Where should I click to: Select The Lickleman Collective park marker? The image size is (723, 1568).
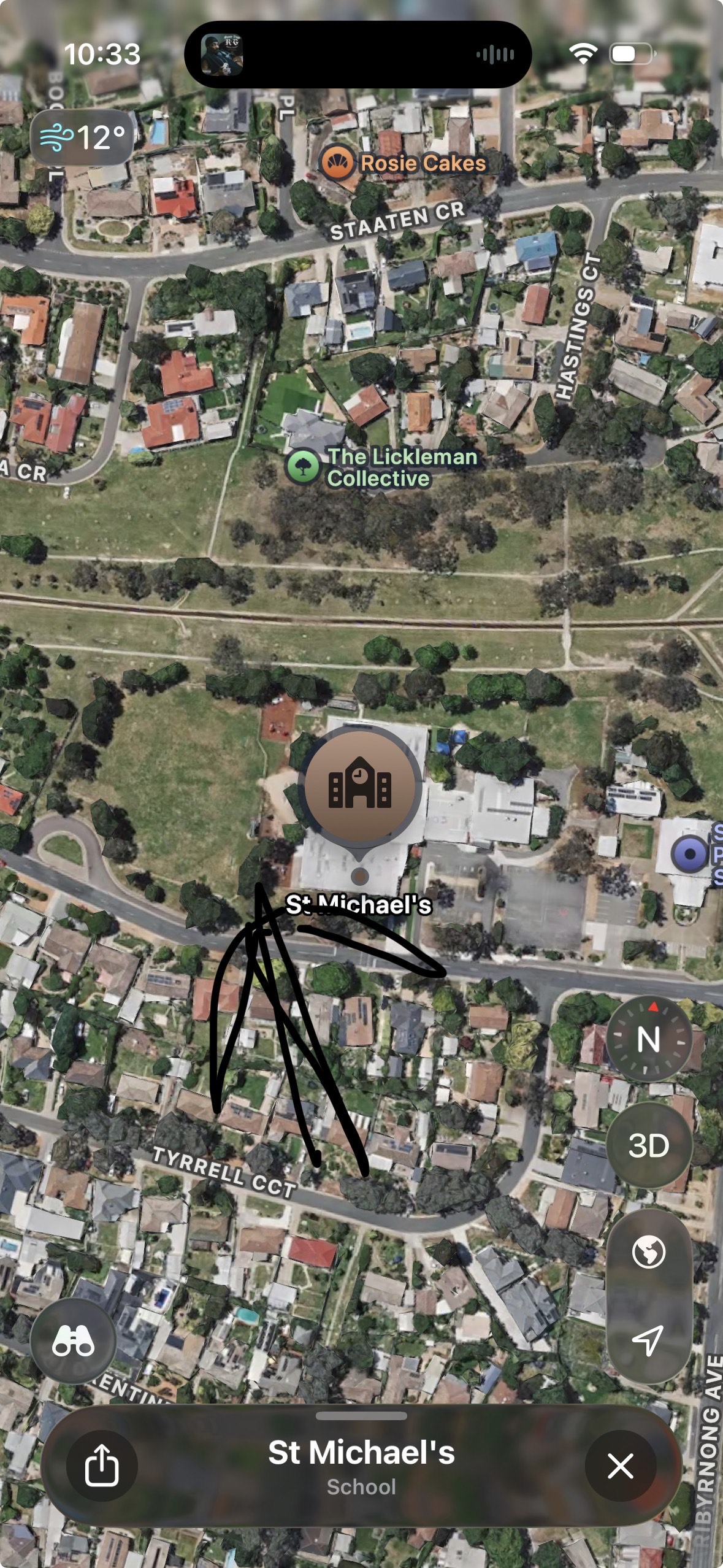[303, 466]
